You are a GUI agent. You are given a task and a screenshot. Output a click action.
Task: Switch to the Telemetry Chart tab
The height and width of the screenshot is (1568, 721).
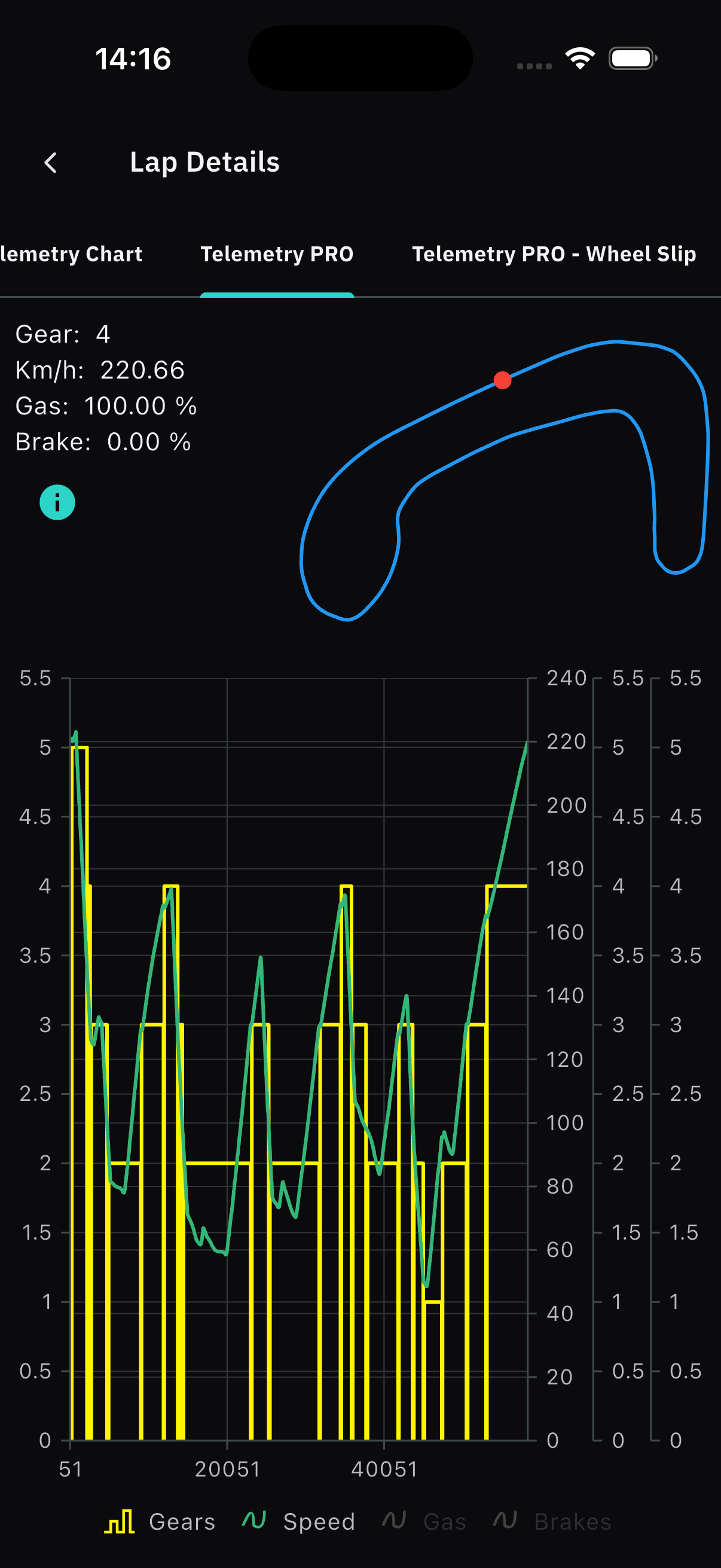coord(71,254)
